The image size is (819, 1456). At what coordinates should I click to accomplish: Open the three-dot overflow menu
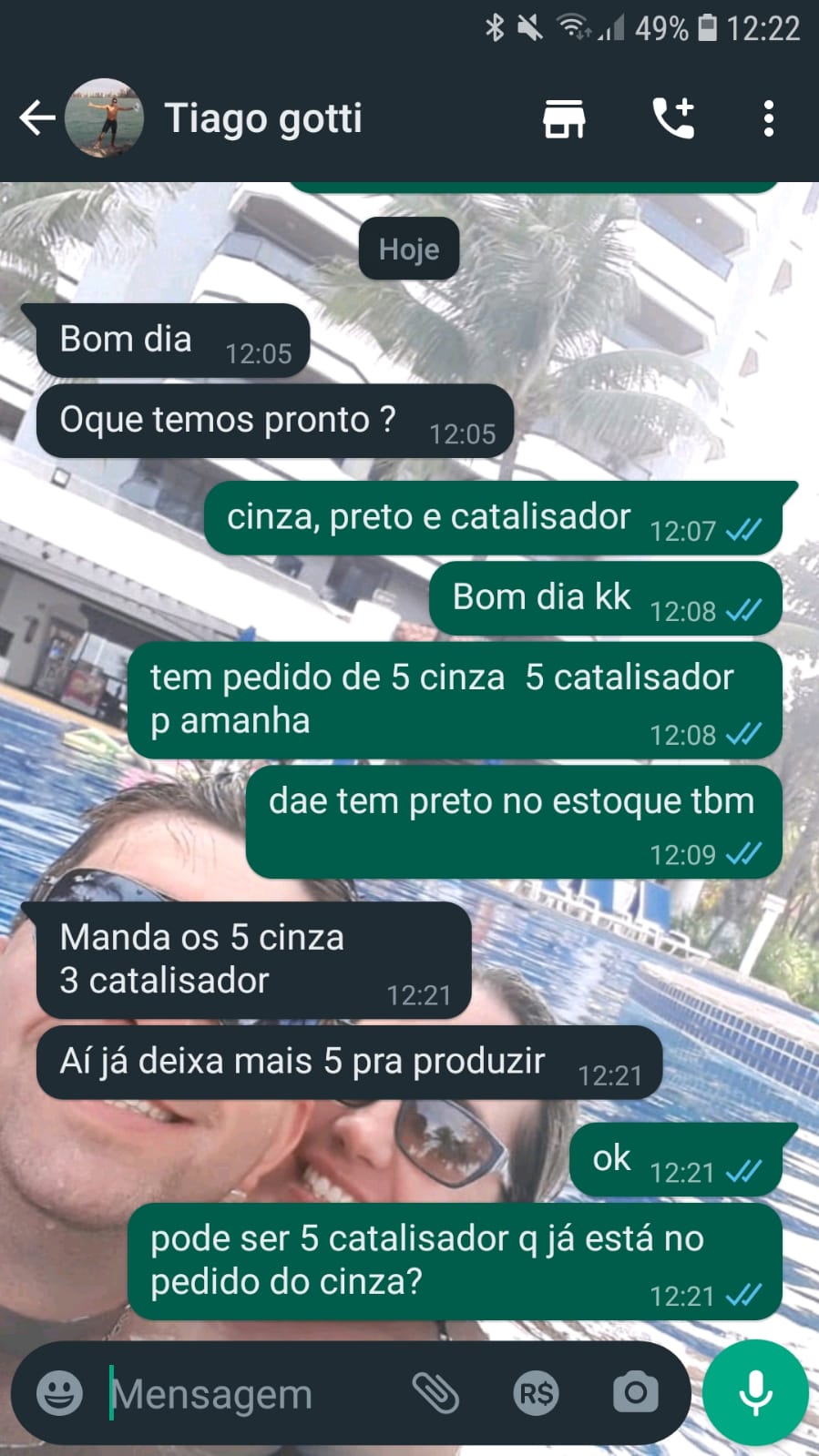coord(768,118)
